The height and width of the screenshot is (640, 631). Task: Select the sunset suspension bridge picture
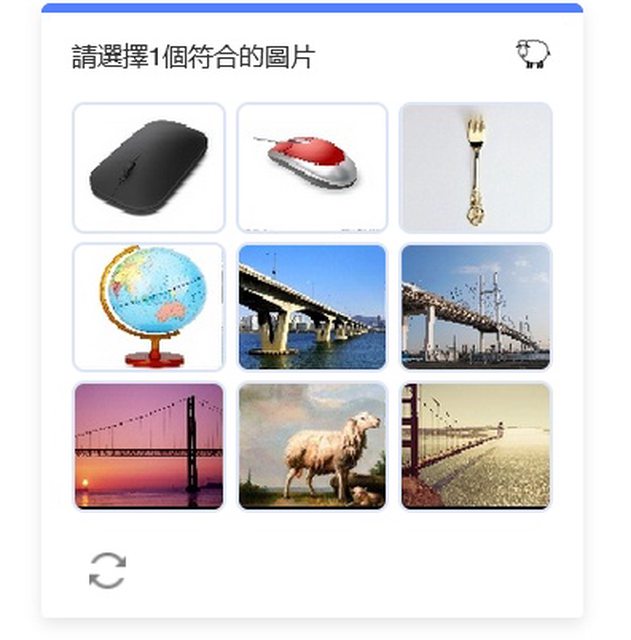pos(148,446)
